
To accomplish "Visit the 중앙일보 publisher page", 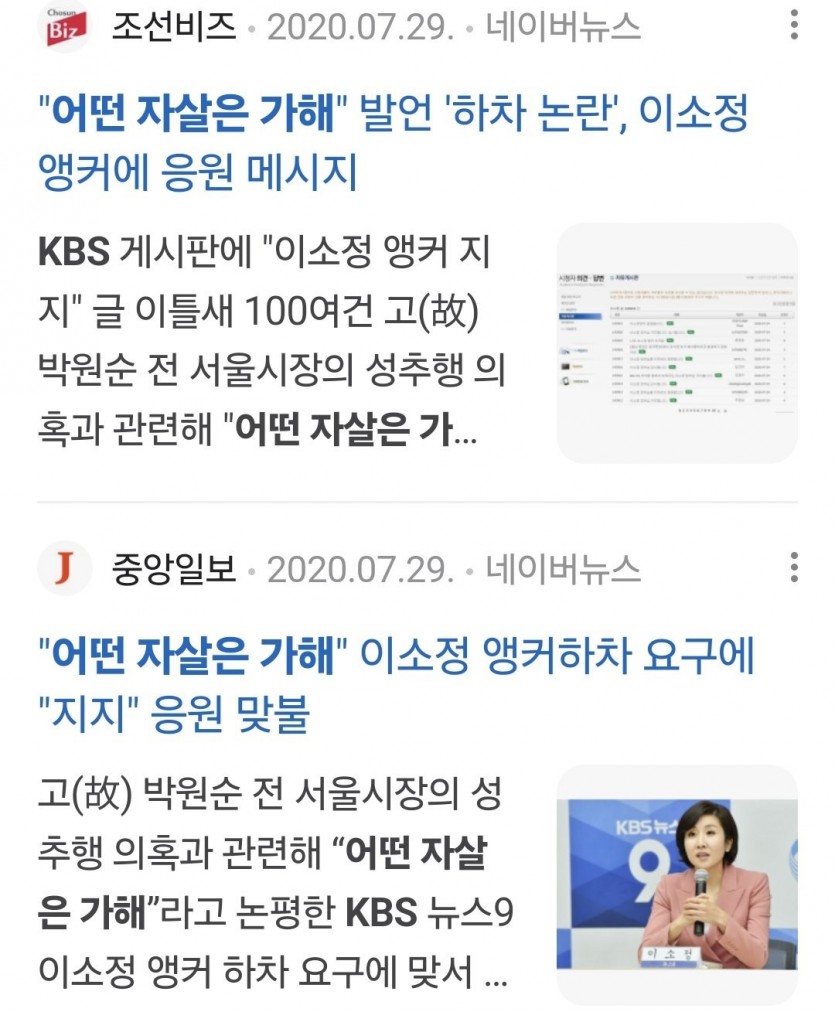I will point(173,569).
